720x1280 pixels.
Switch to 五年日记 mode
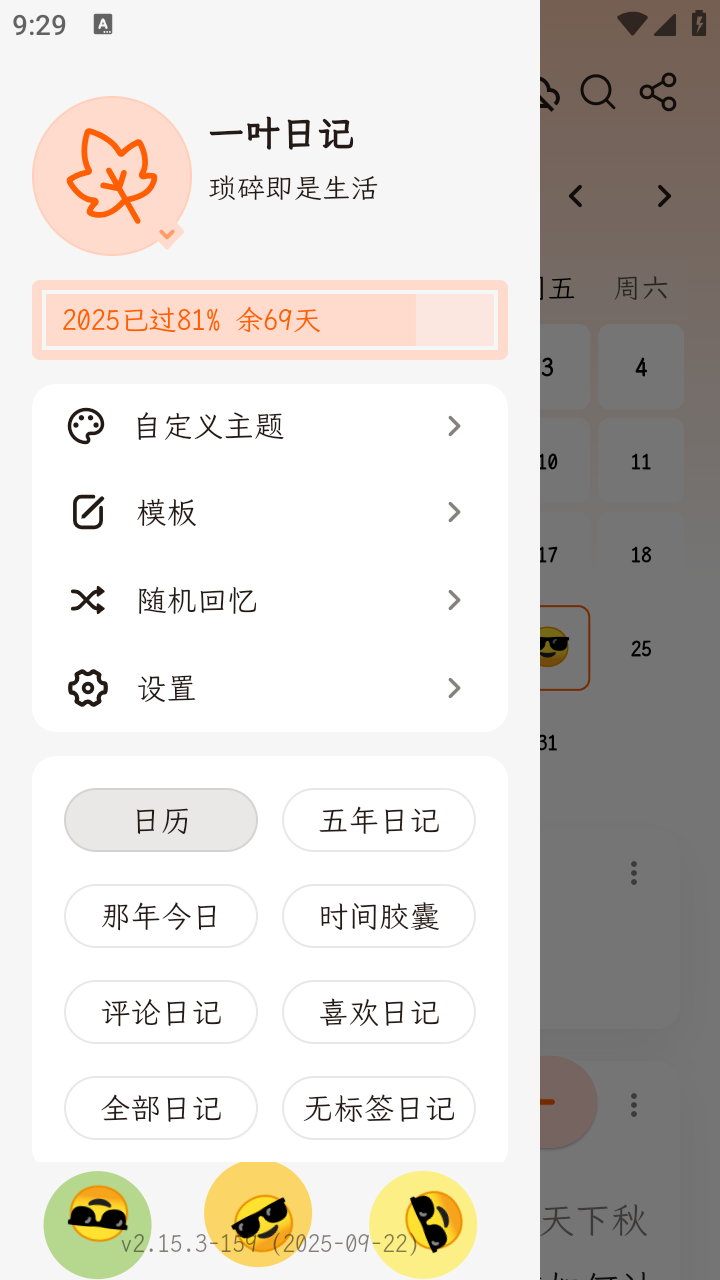pos(378,820)
